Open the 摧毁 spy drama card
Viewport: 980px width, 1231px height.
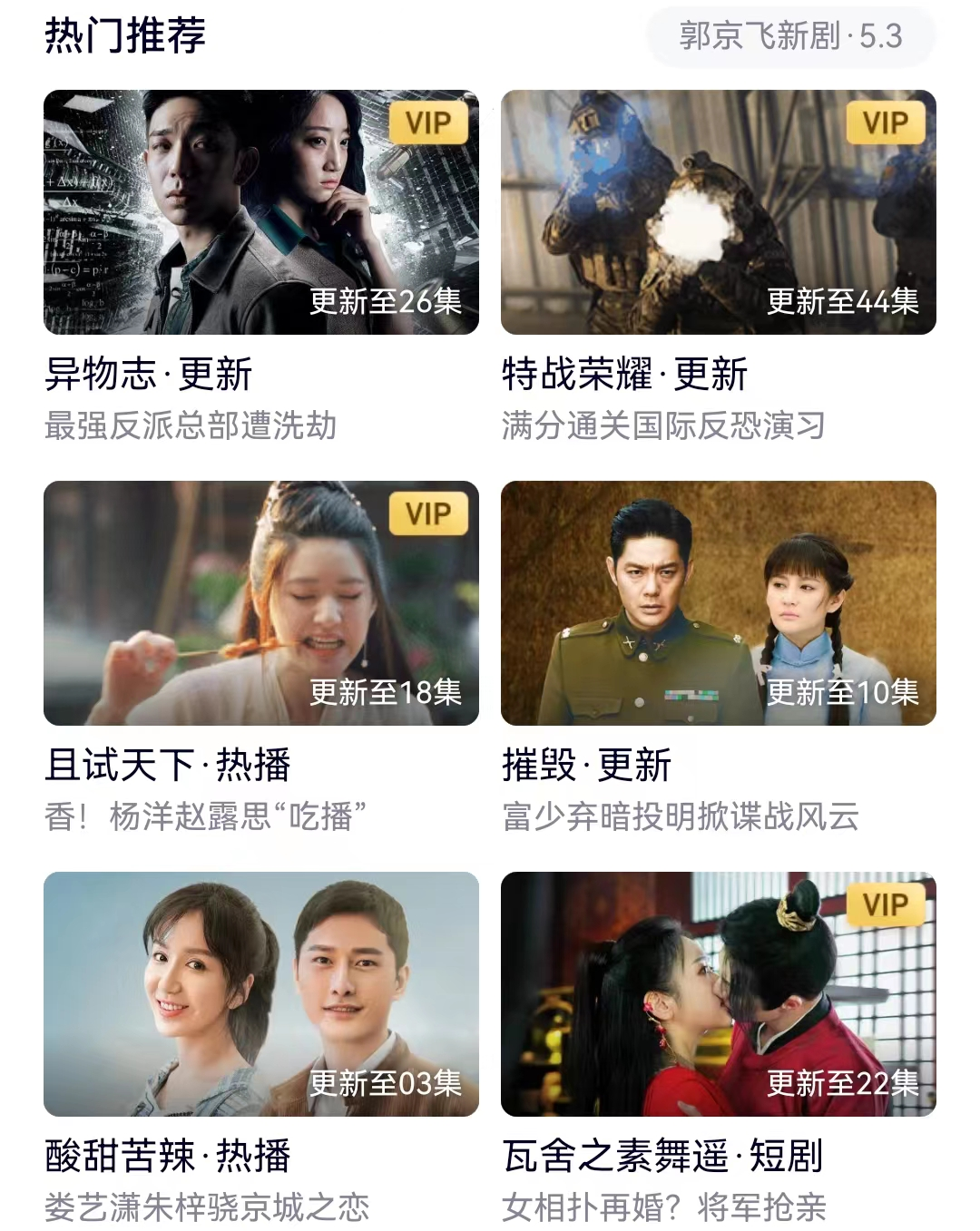click(x=718, y=603)
